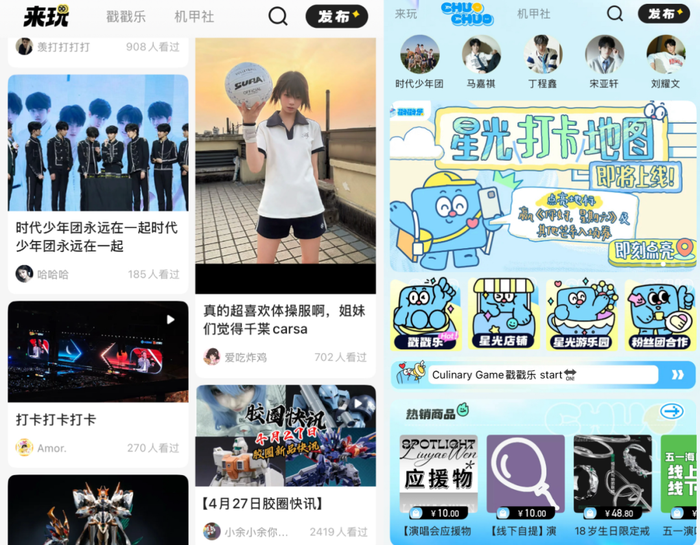
Task: Open the 星光游乐园 shortcut
Action: pos(582,315)
